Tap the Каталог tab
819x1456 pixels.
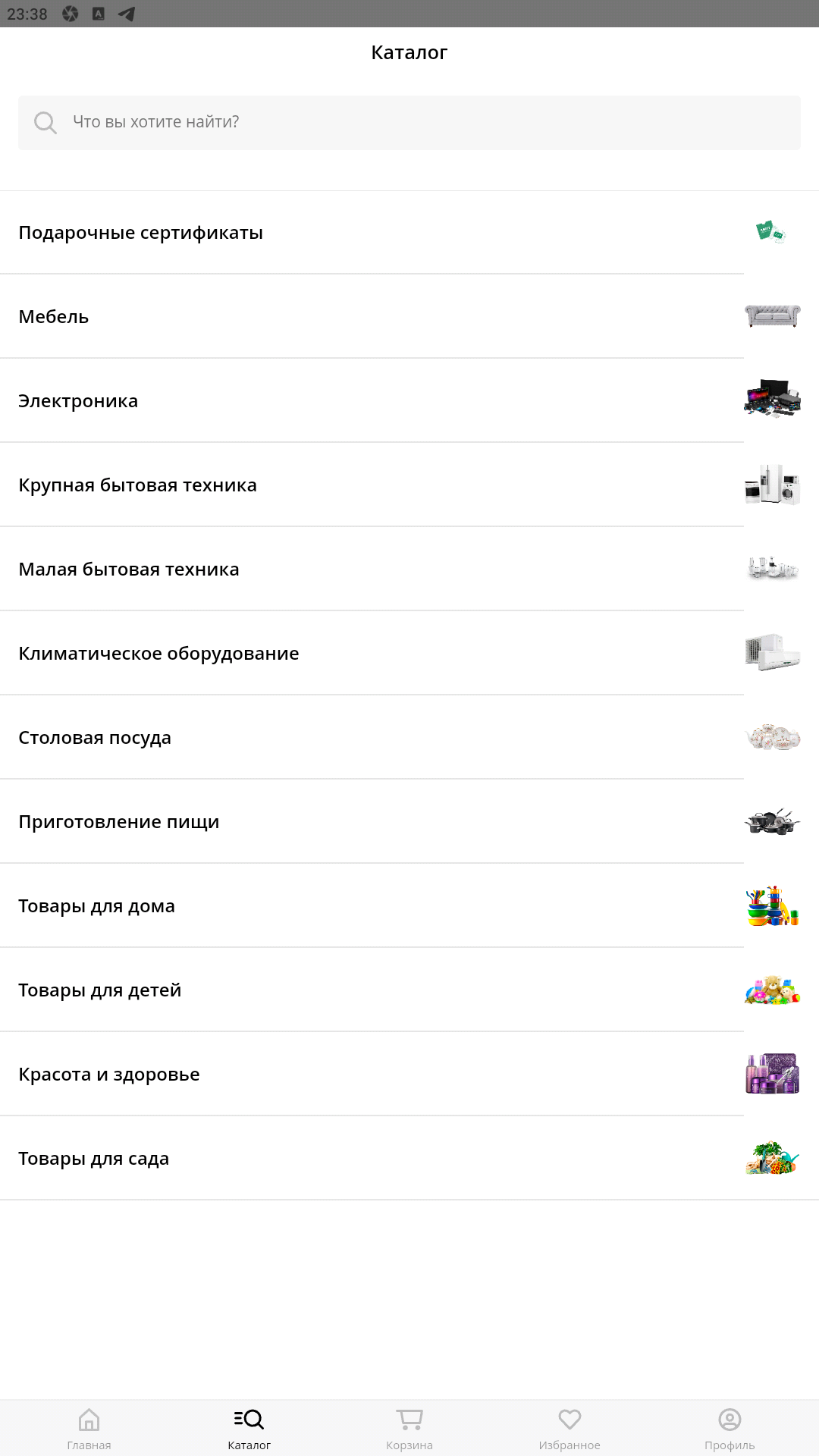click(249, 1429)
